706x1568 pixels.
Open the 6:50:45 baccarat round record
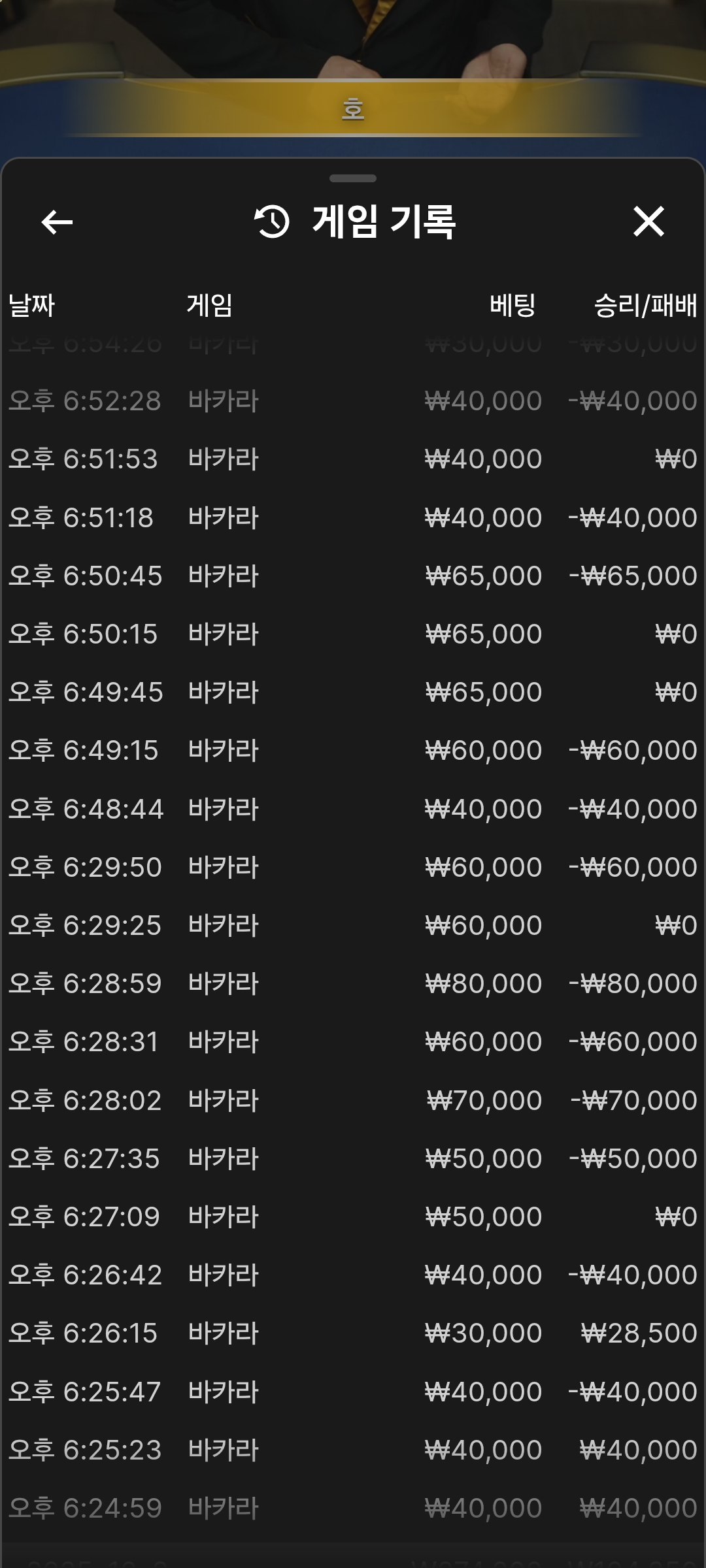pos(353,576)
